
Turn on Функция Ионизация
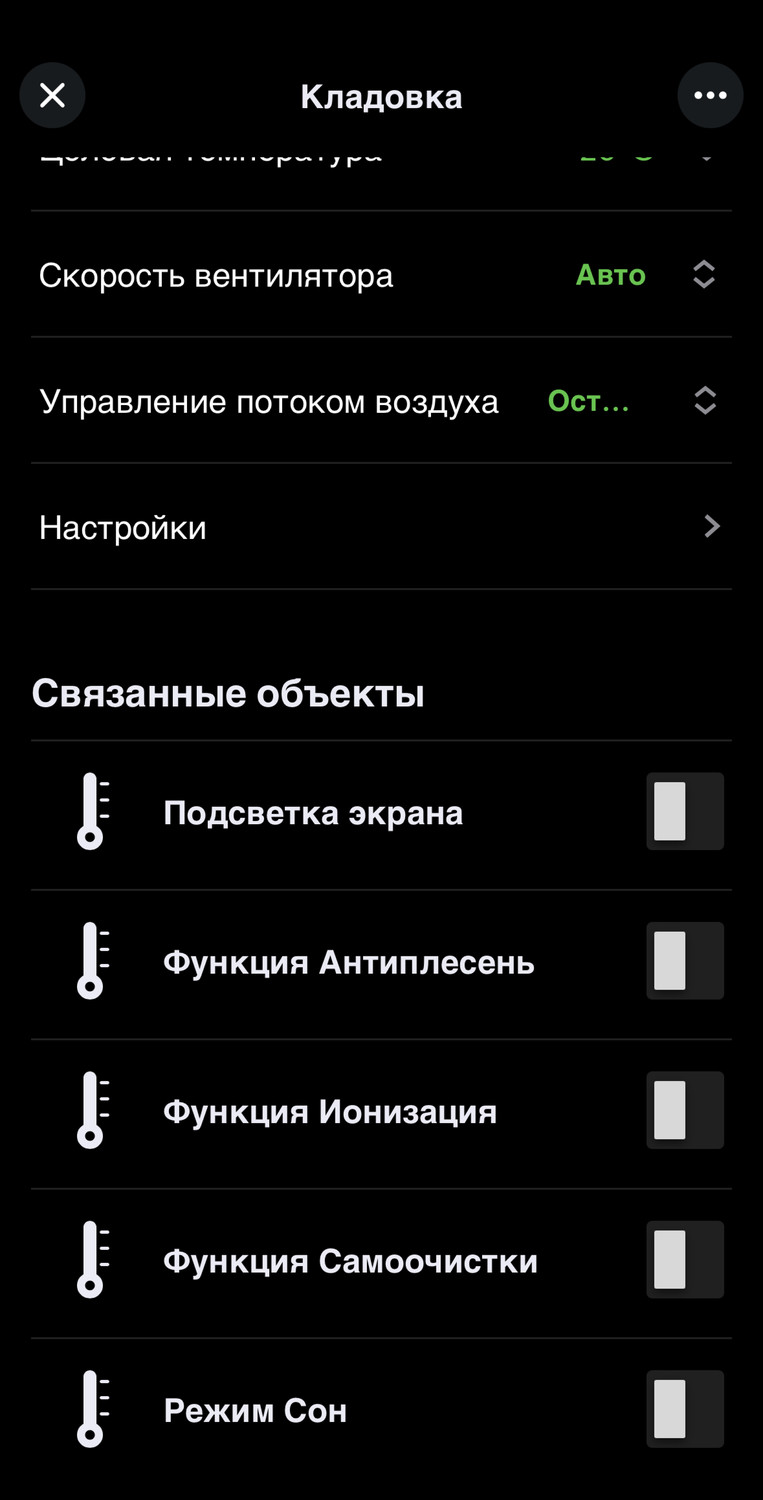[x=684, y=1110]
